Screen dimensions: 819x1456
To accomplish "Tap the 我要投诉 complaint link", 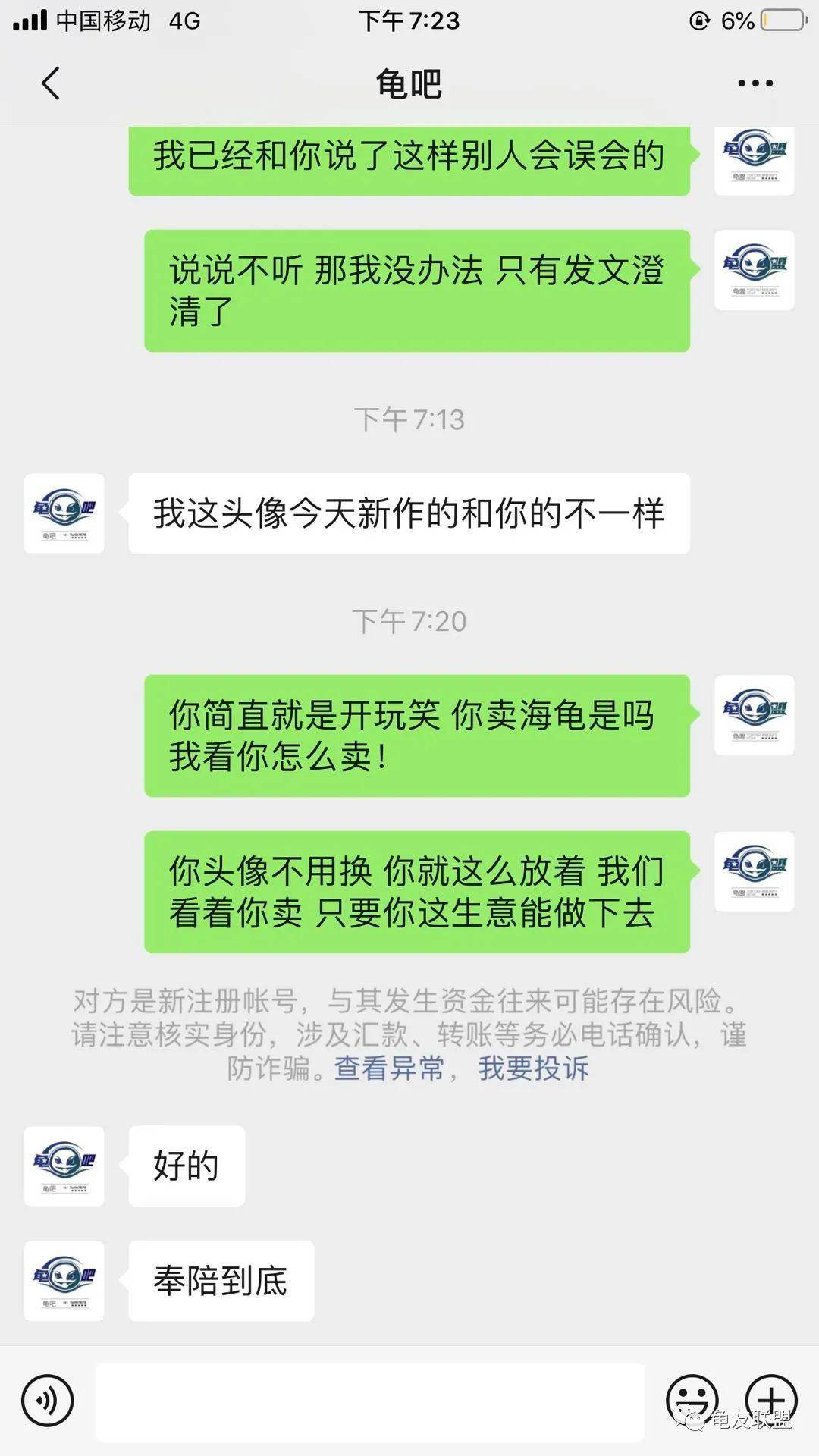I will click(533, 1068).
